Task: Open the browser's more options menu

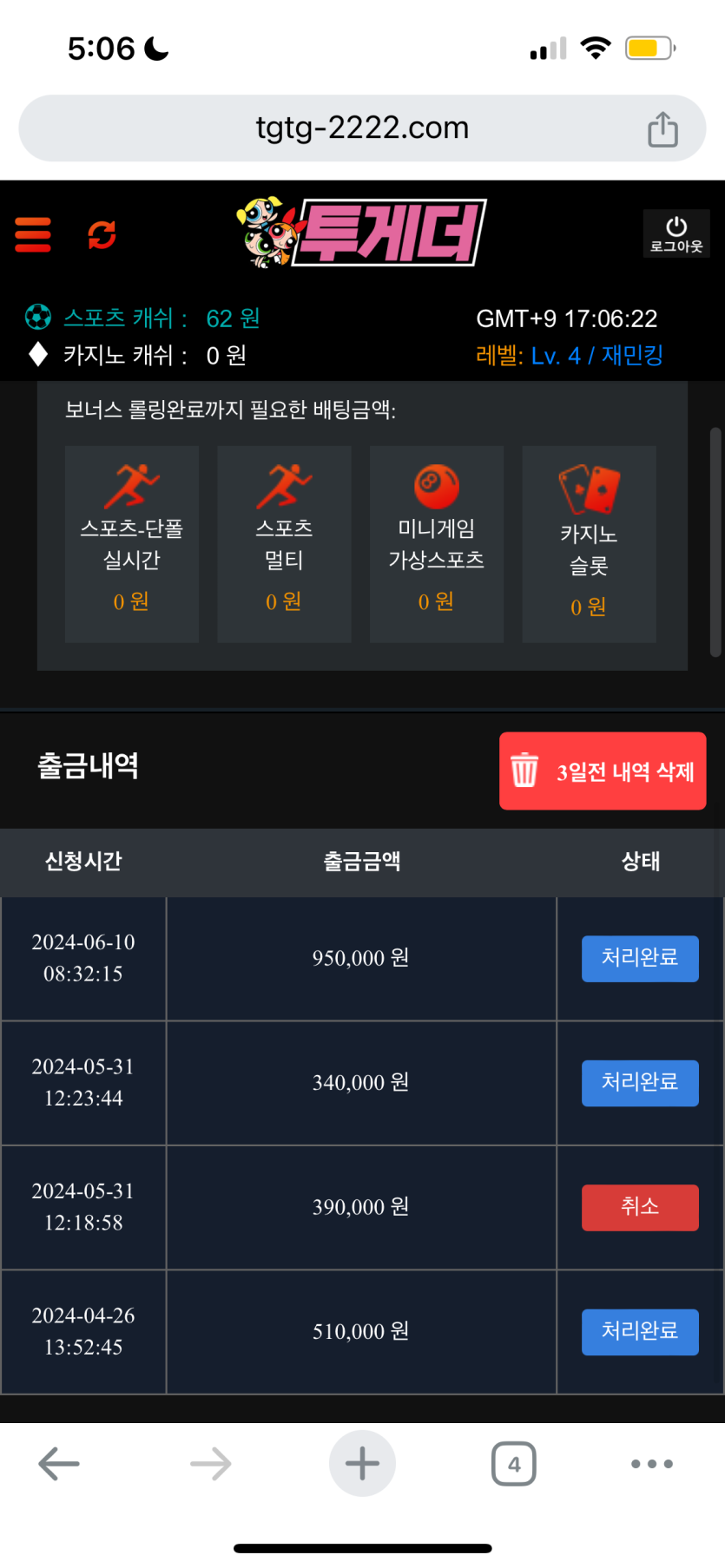Action: 652,1464
